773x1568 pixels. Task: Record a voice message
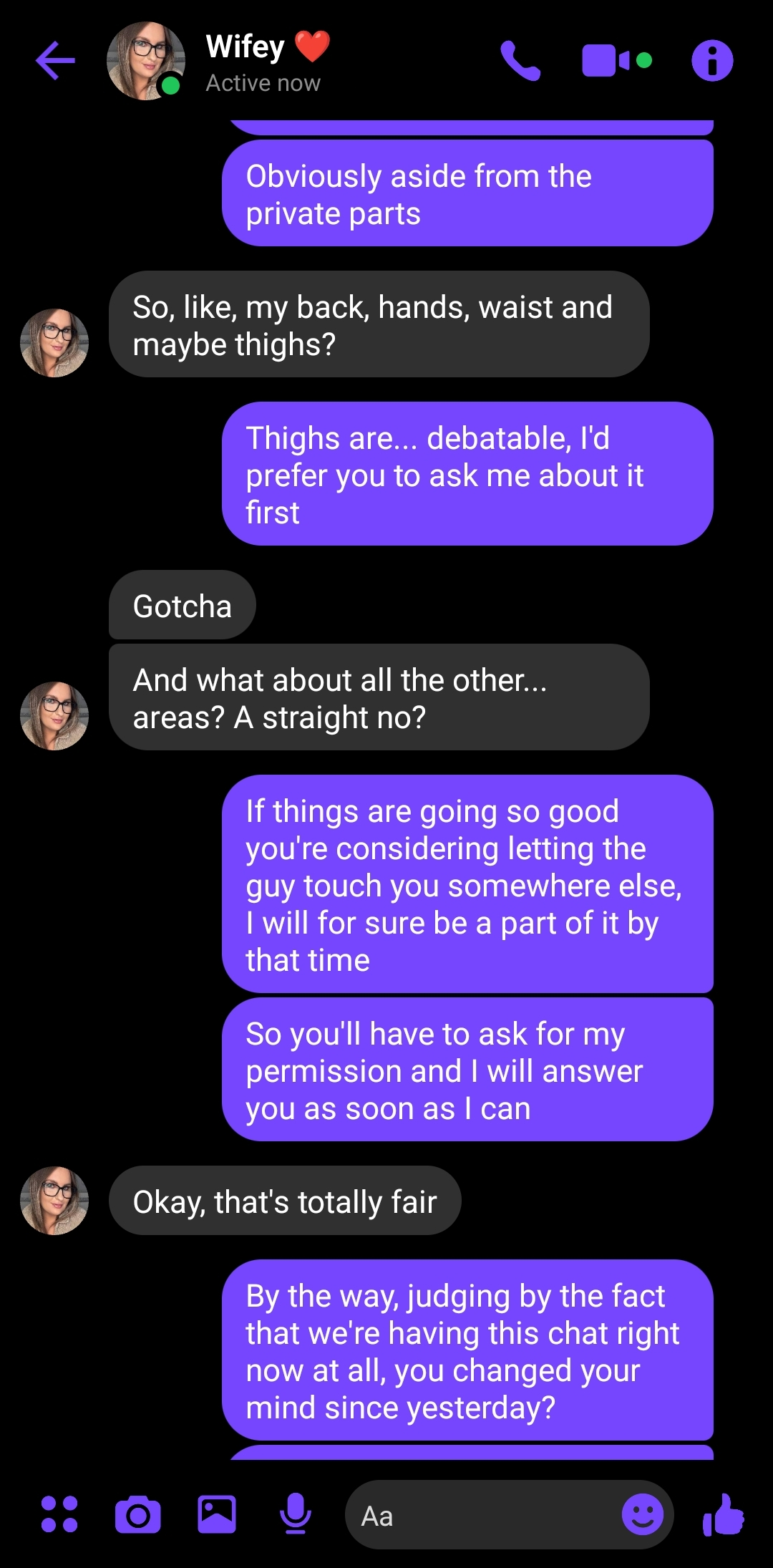click(x=295, y=1514)
